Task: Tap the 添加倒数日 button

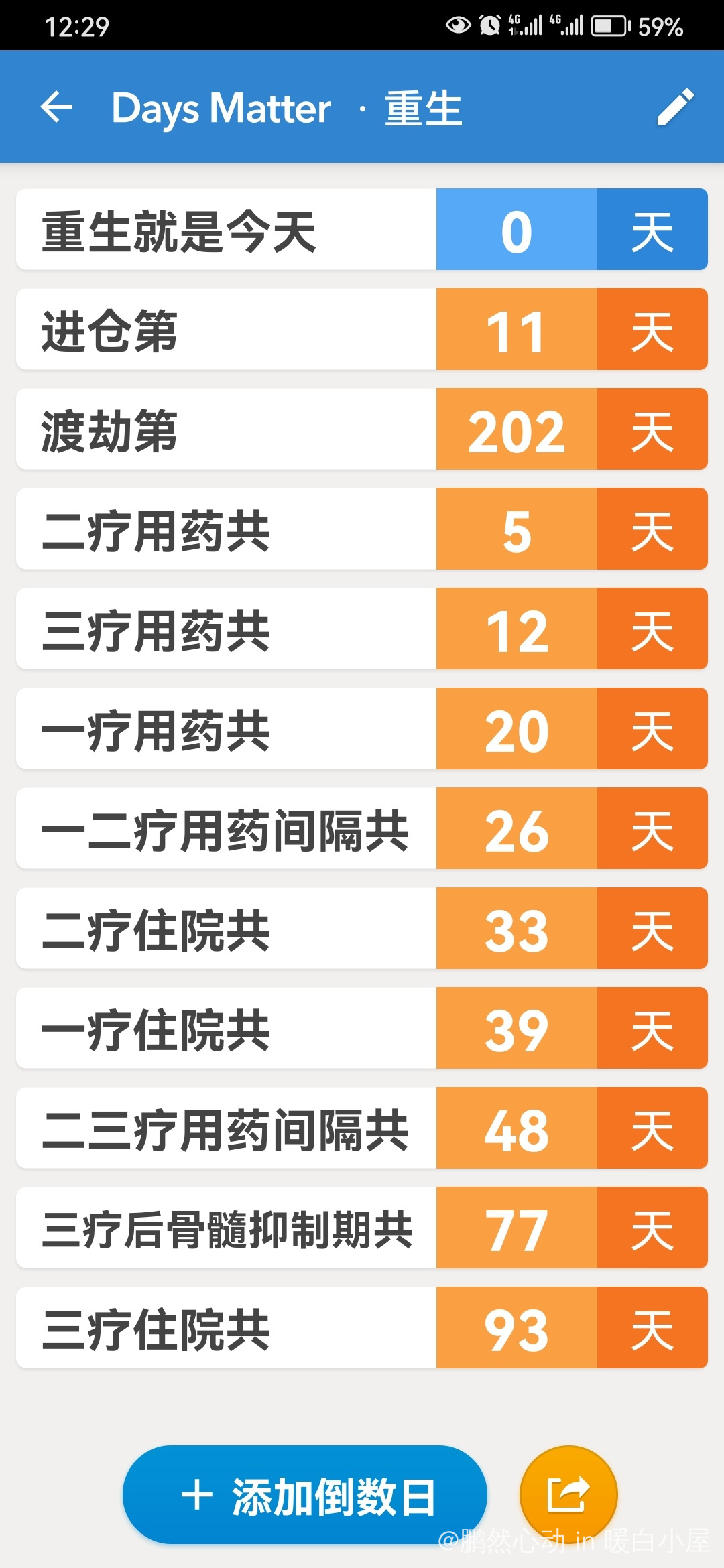Action: [x=305, y=1495]
